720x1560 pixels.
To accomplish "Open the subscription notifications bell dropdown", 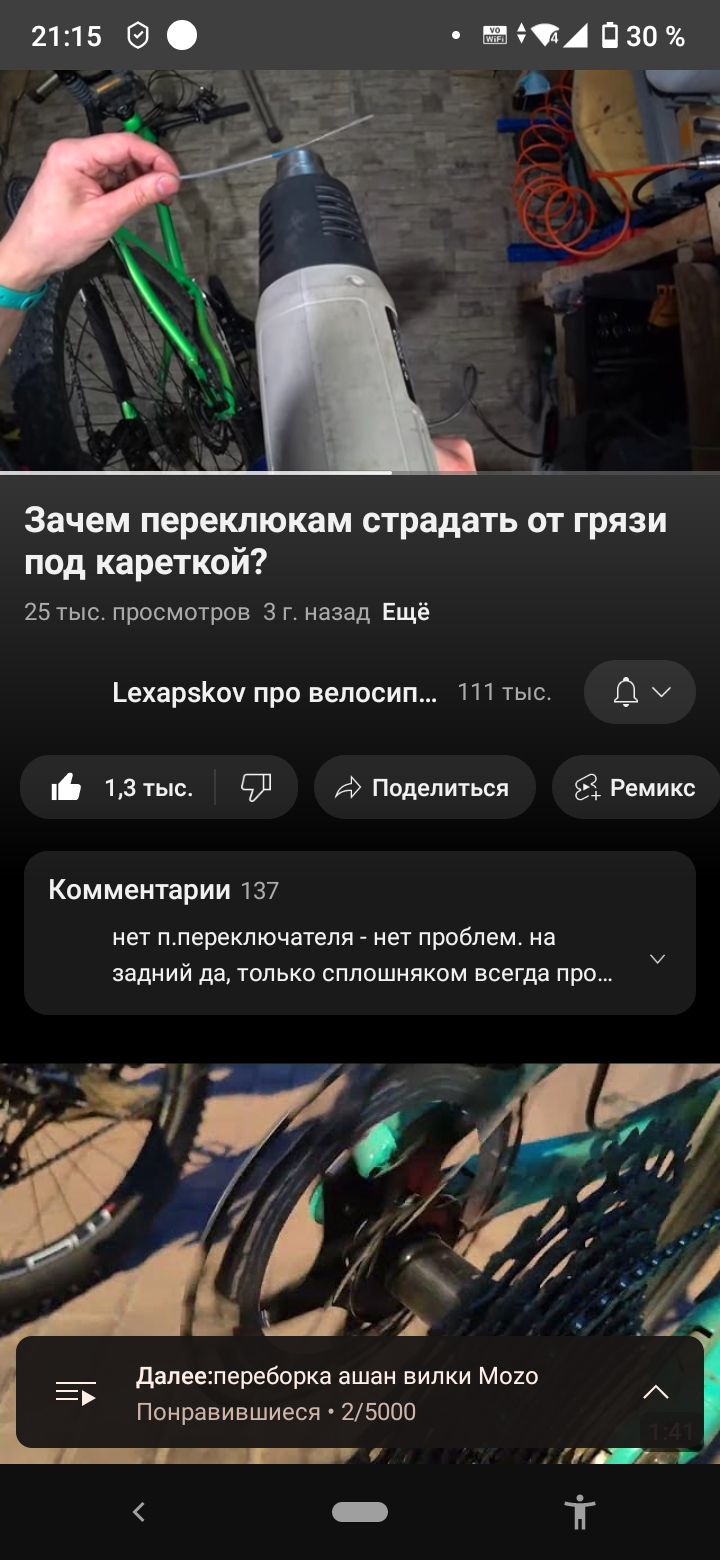I will pyautogui.click(x=639, y=692).
